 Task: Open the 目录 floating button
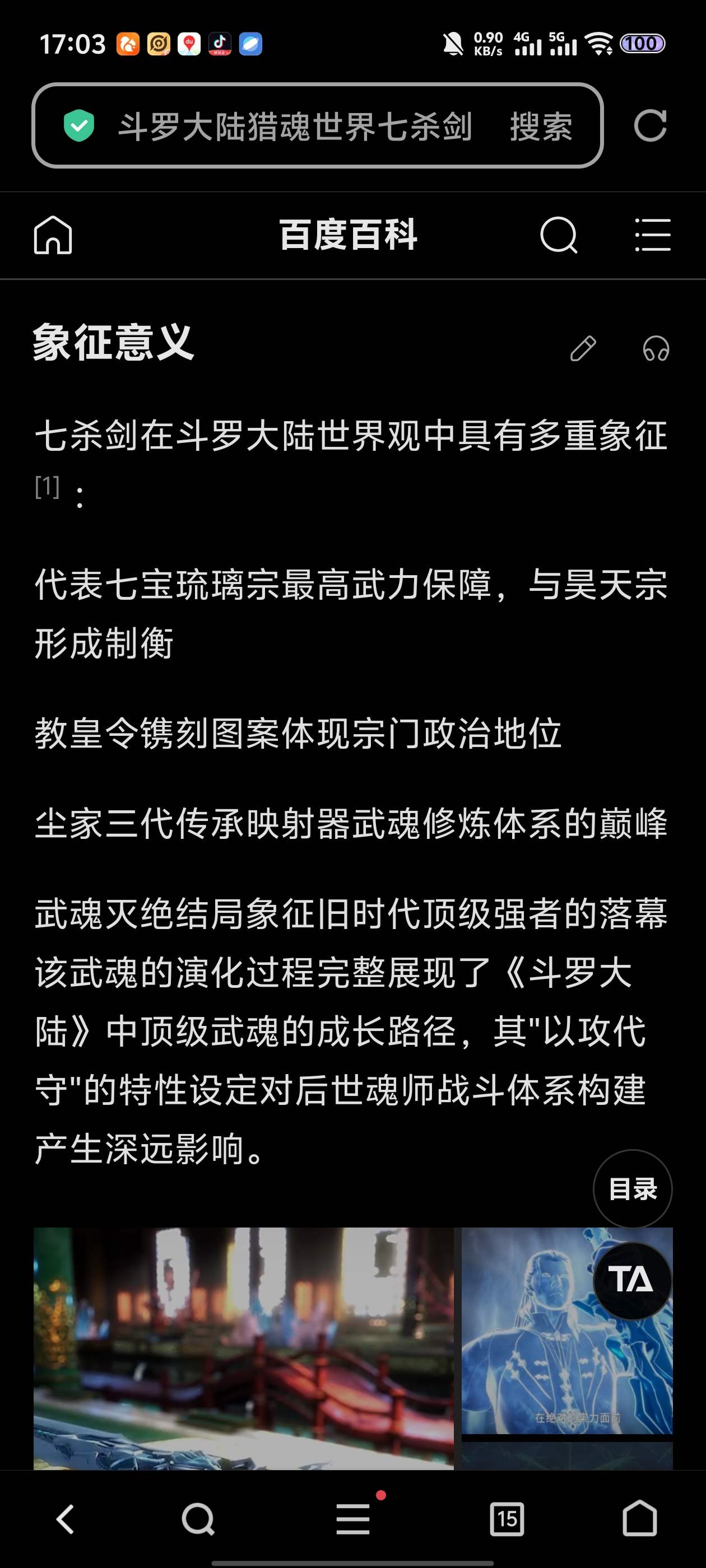tap(632, 1189)
